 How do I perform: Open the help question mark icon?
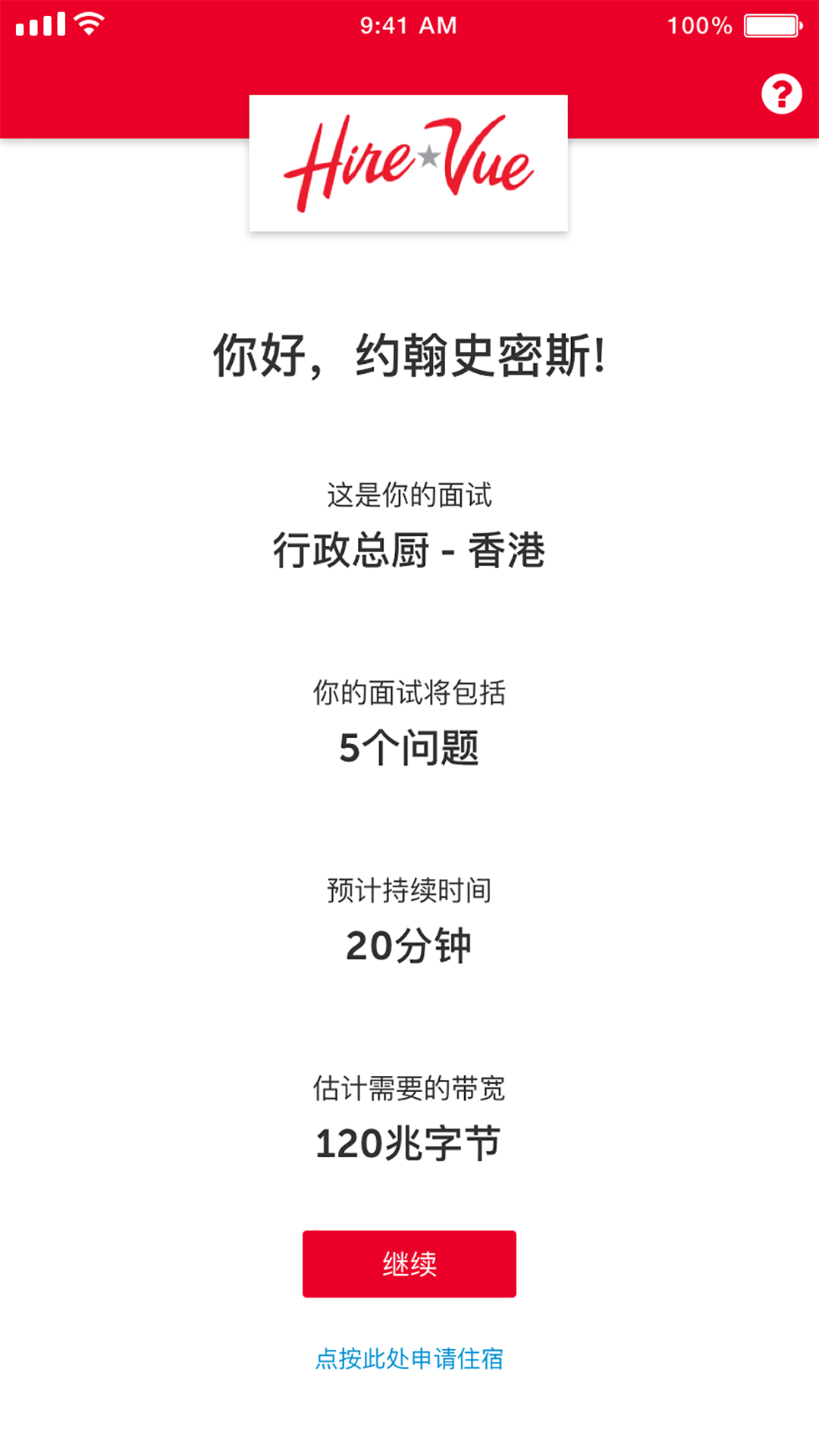coord(781,94)
